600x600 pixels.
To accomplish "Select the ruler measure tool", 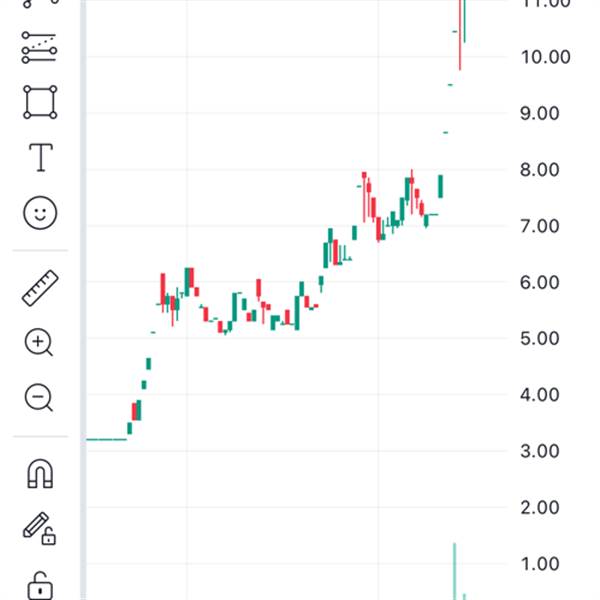I will click(40, 288).
